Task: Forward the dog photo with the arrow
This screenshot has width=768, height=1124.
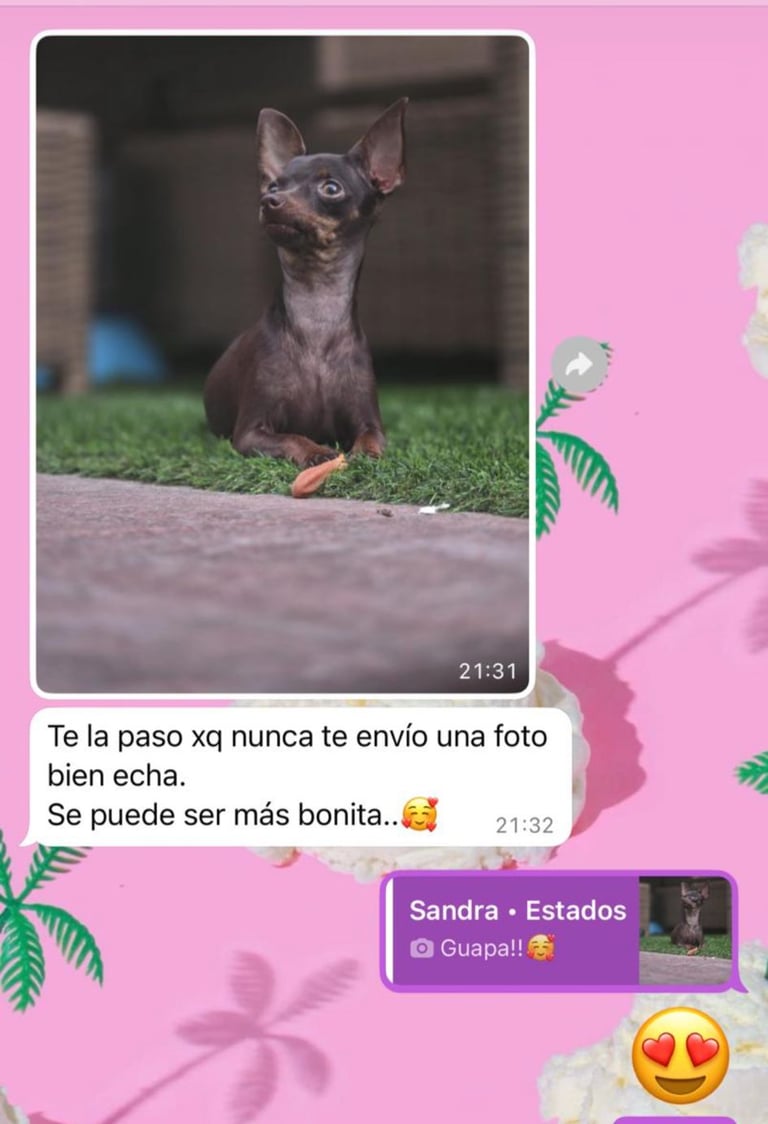Action: click(579, 365)
